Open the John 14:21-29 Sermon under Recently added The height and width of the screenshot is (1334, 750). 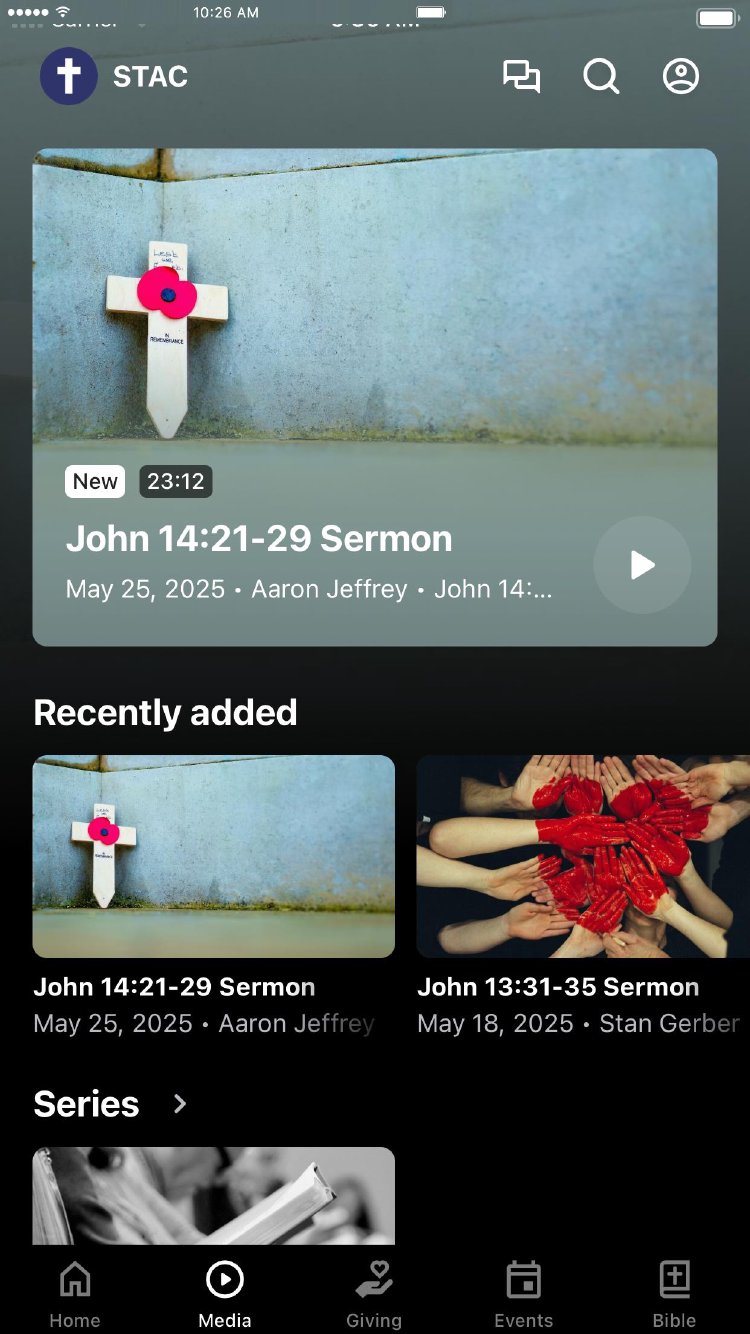tap(214, 856)
